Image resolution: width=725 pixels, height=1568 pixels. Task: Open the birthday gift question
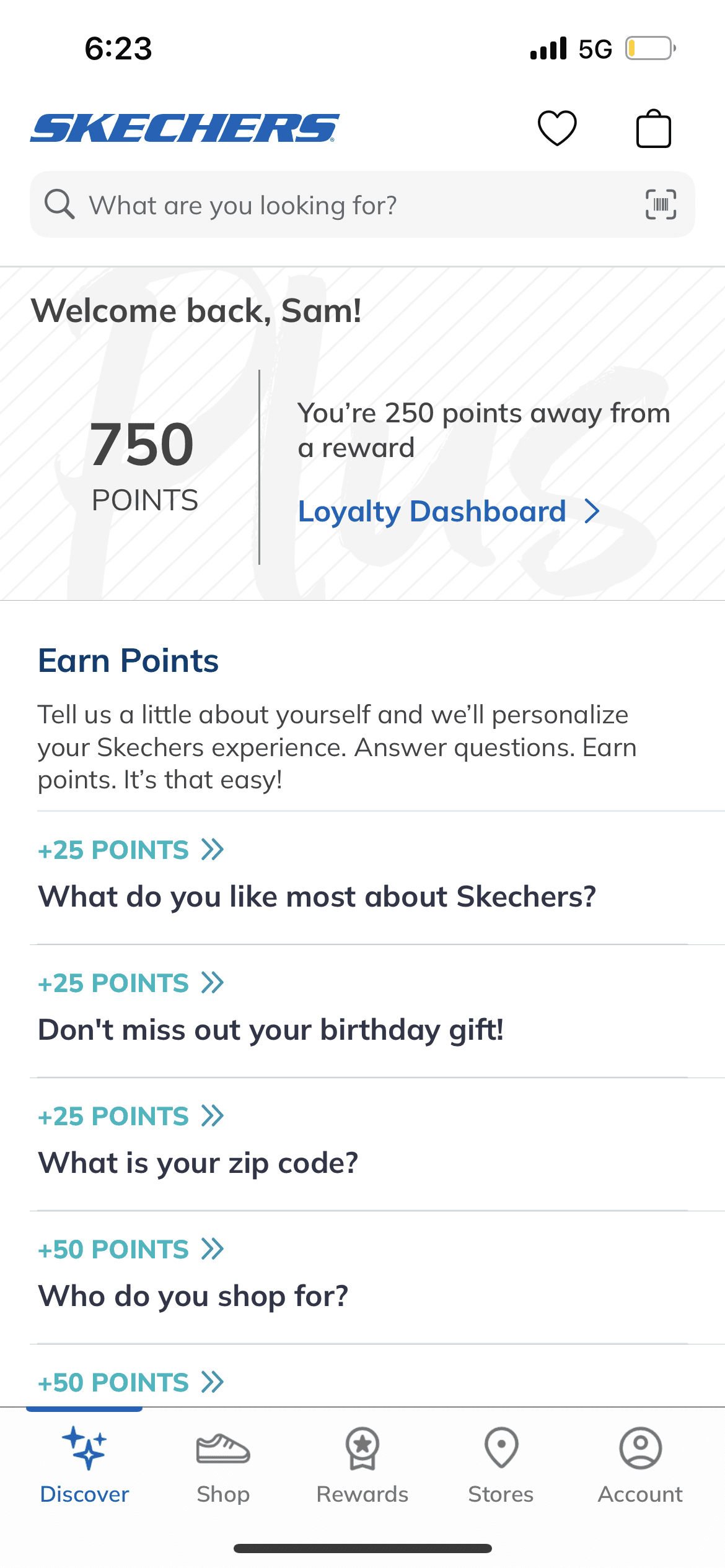tap(362, 1011)
